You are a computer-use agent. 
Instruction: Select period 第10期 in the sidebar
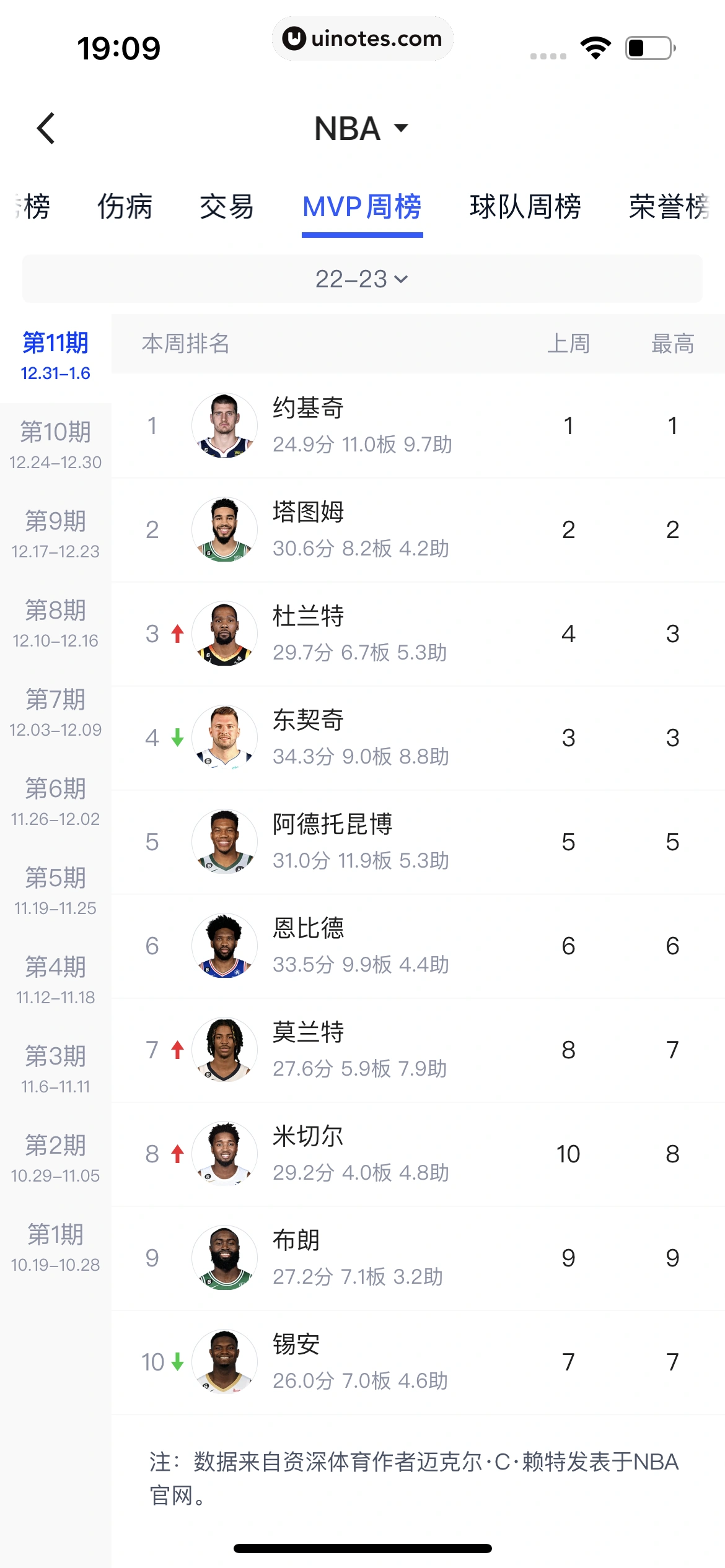point(56,445)
